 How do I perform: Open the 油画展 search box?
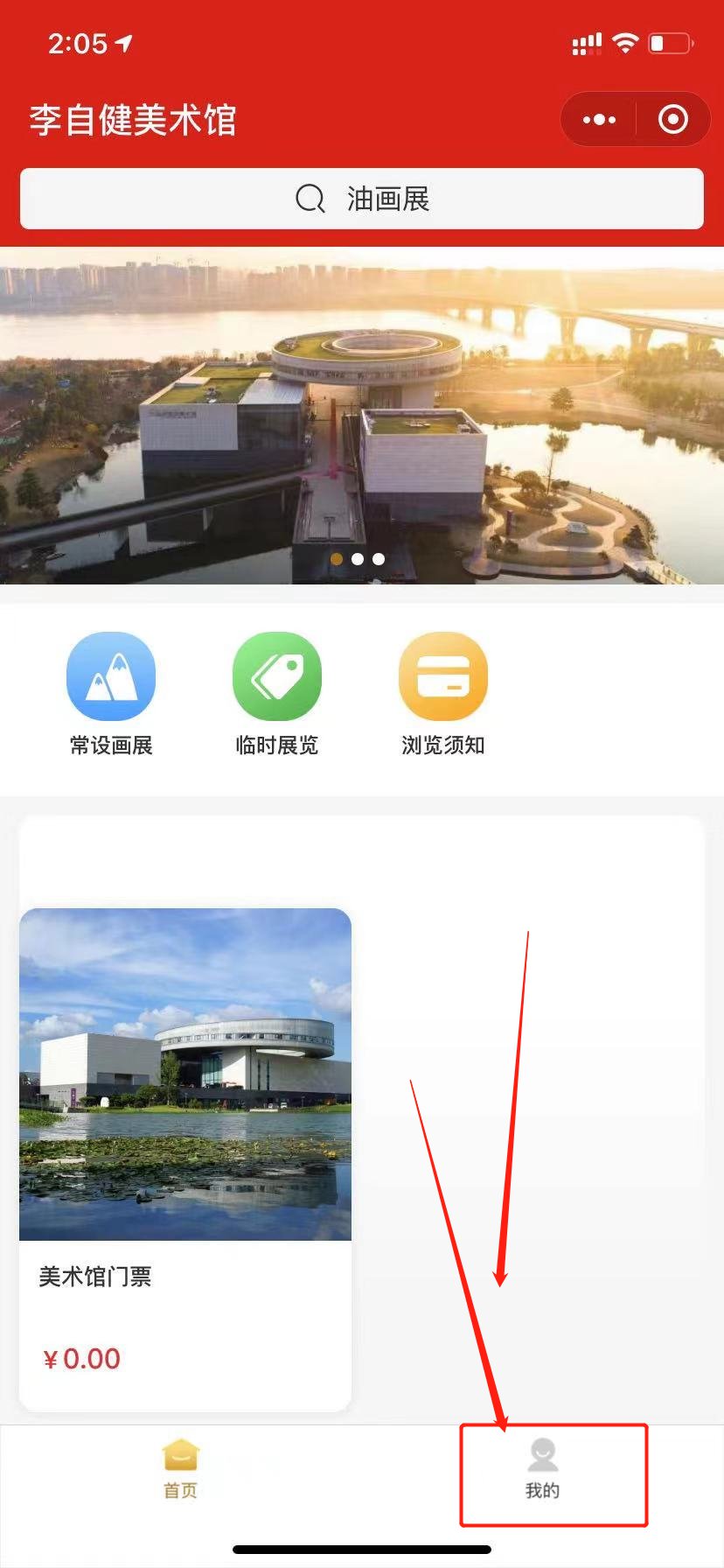click(x=362, y=199)
